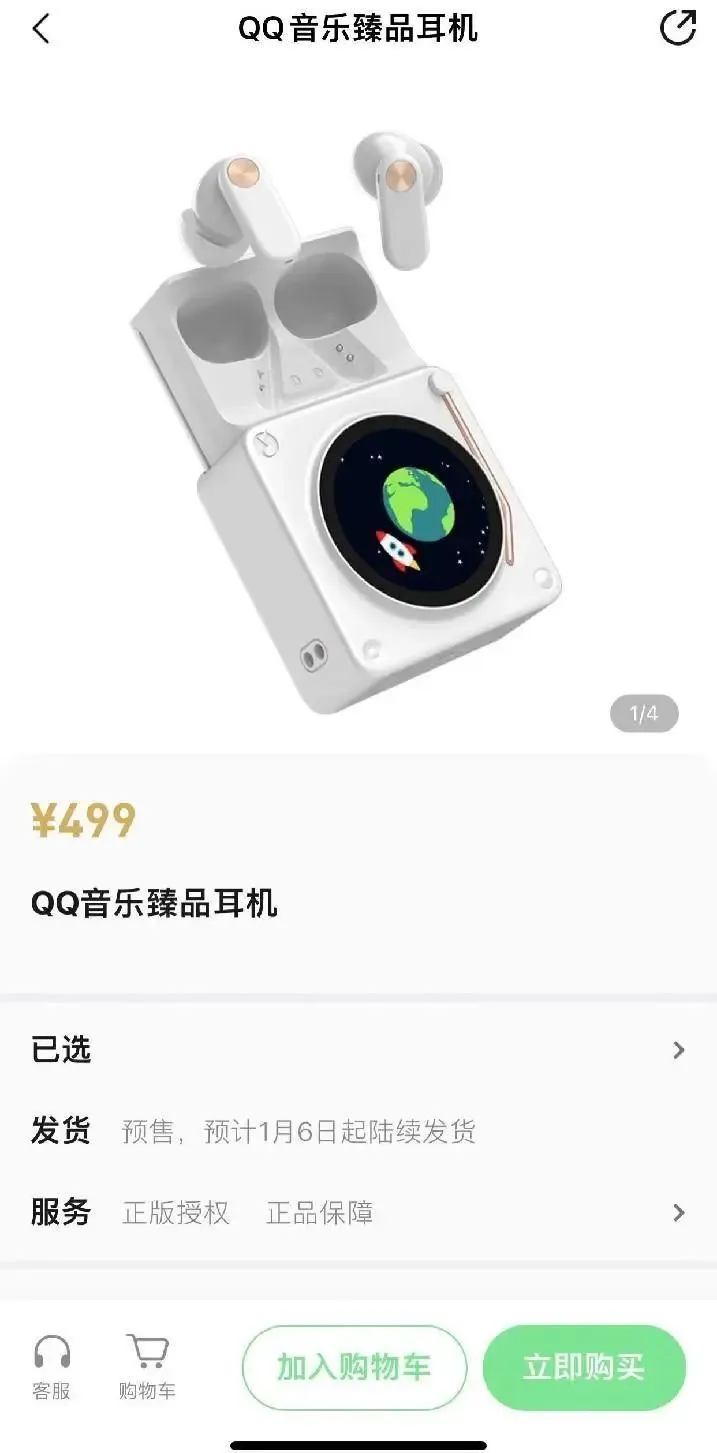Tap 立即购买 to buy now
The height and width of the screenshot is (1453, 717).
click(584, 1367)
